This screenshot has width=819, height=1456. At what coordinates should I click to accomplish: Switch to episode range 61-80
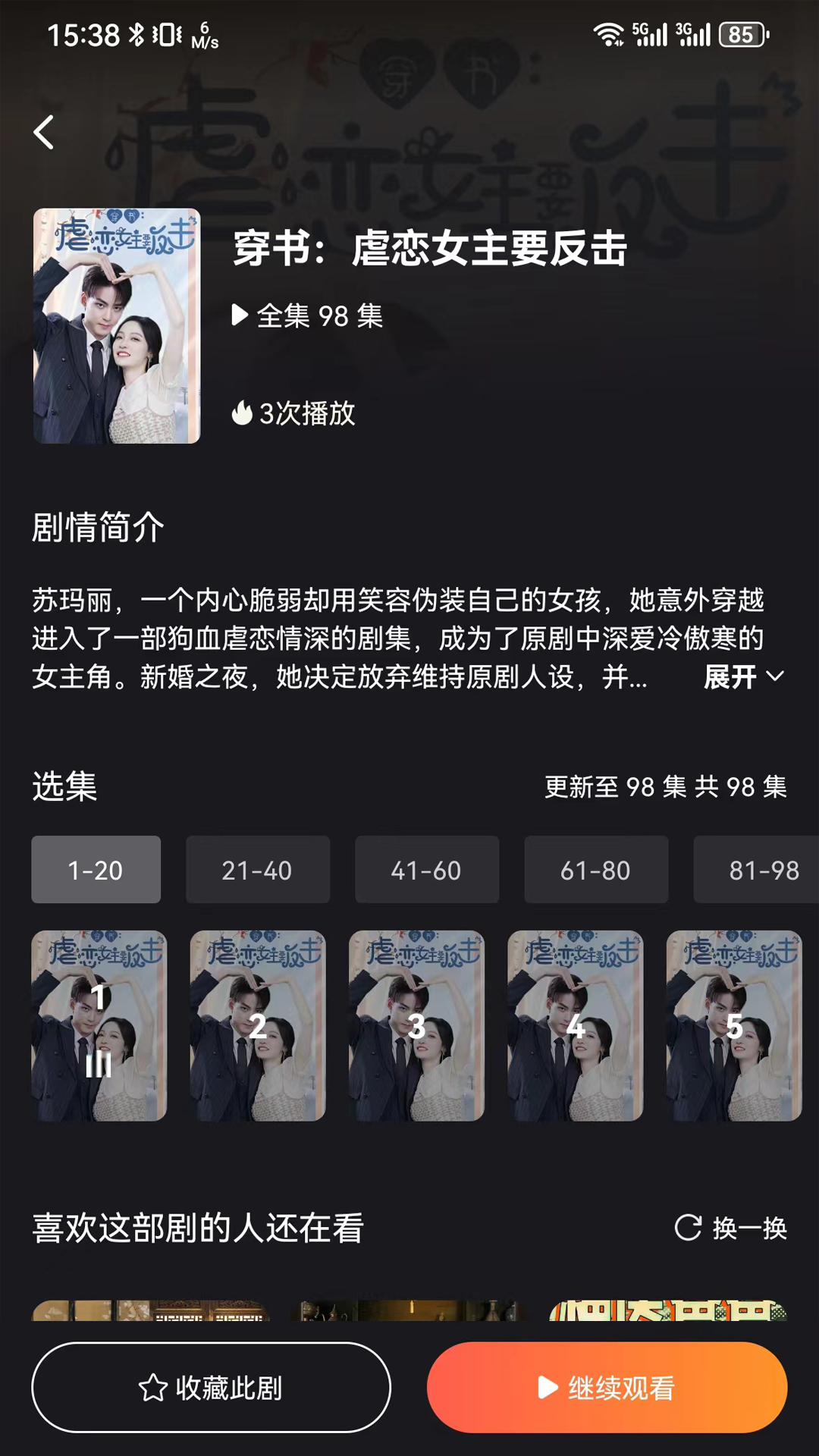[596, 870]
